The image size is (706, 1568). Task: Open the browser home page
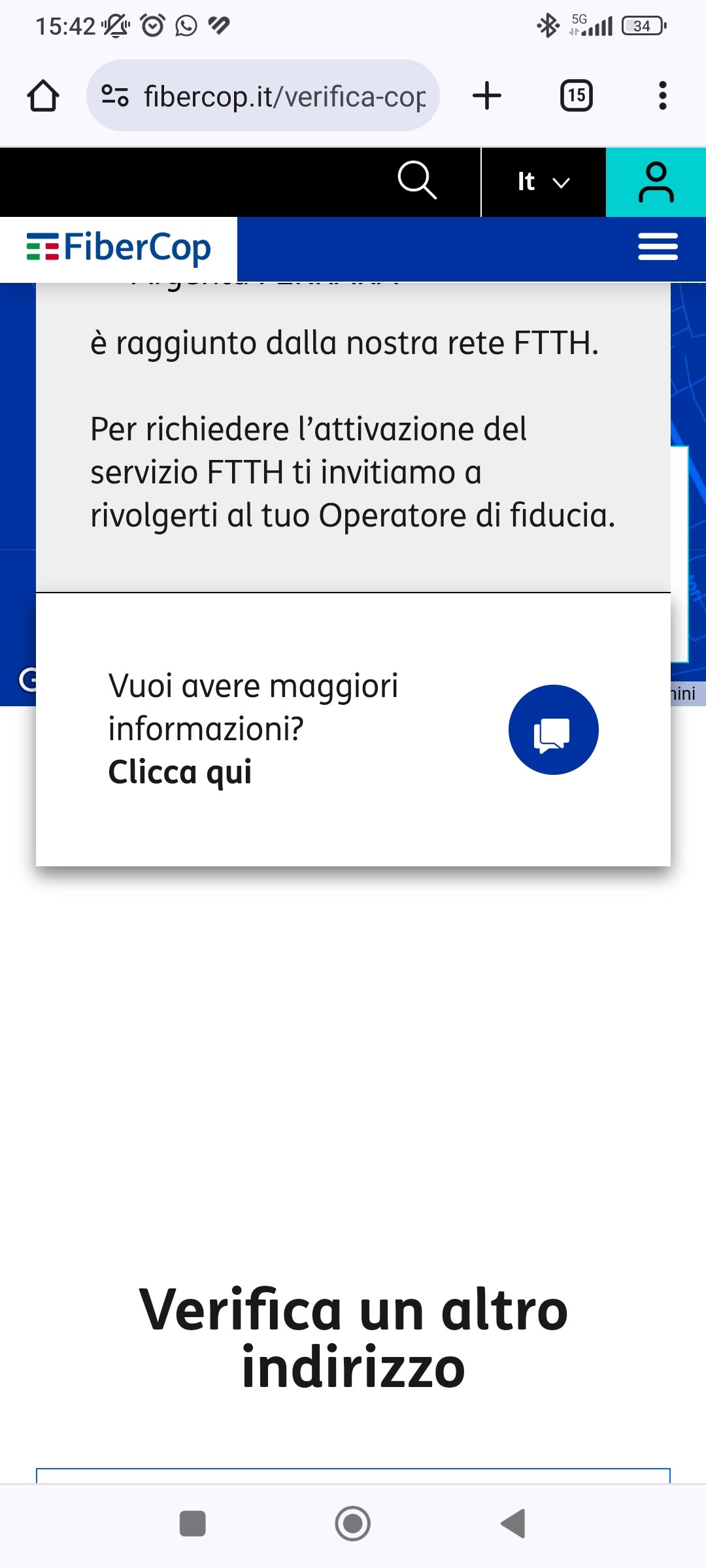point(43,96)
